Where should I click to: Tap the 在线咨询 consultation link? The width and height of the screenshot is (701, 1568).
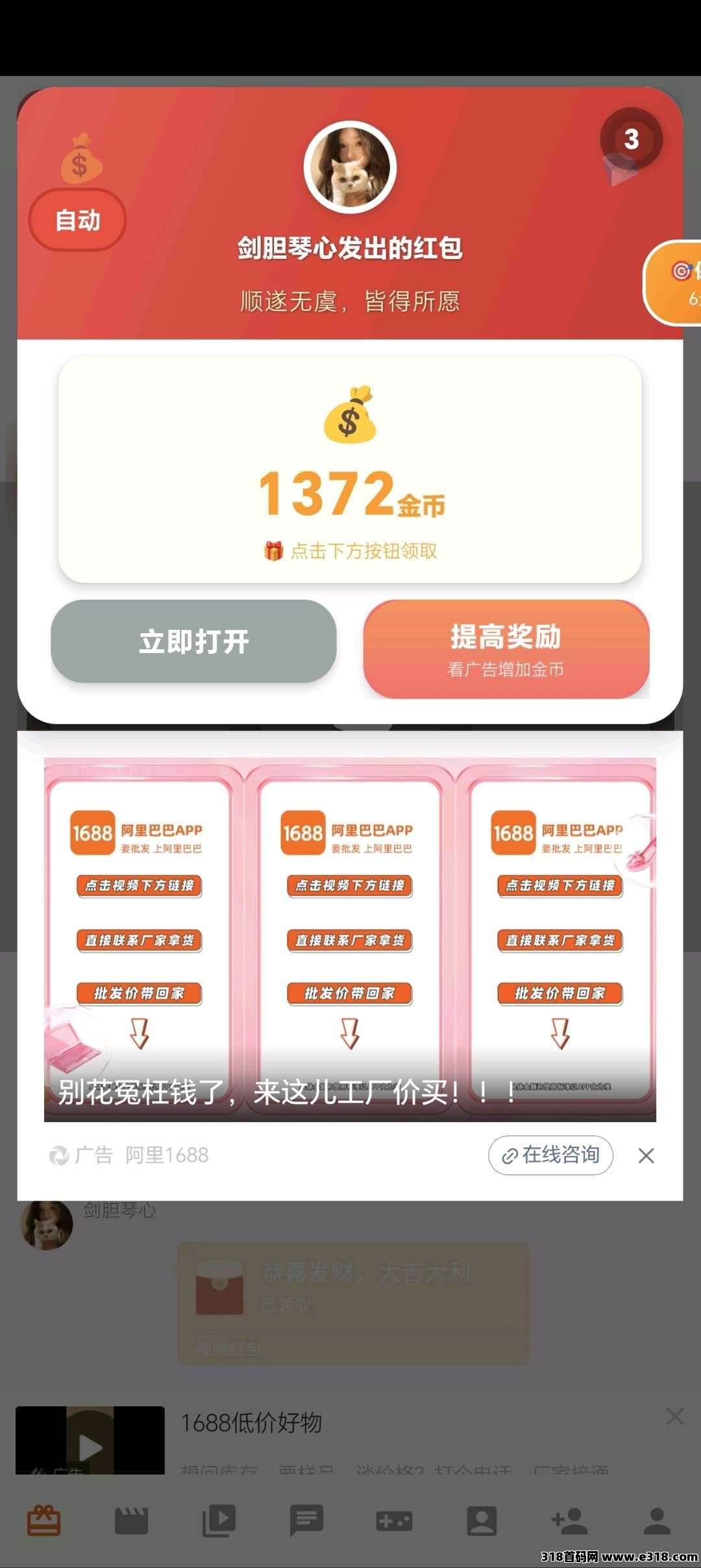coord(550,1155)
